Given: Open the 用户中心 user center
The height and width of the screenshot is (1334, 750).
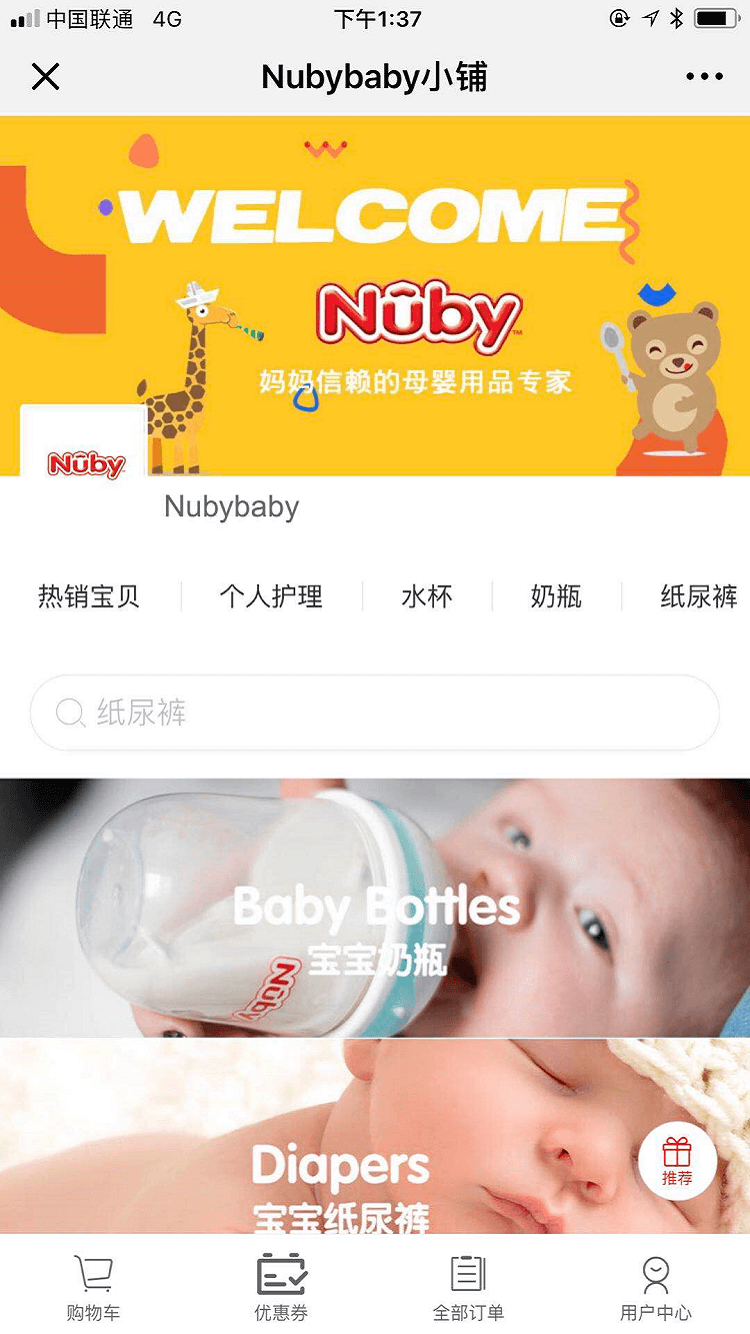Looking at the screenshot, I should click(x=656, y=1288).
